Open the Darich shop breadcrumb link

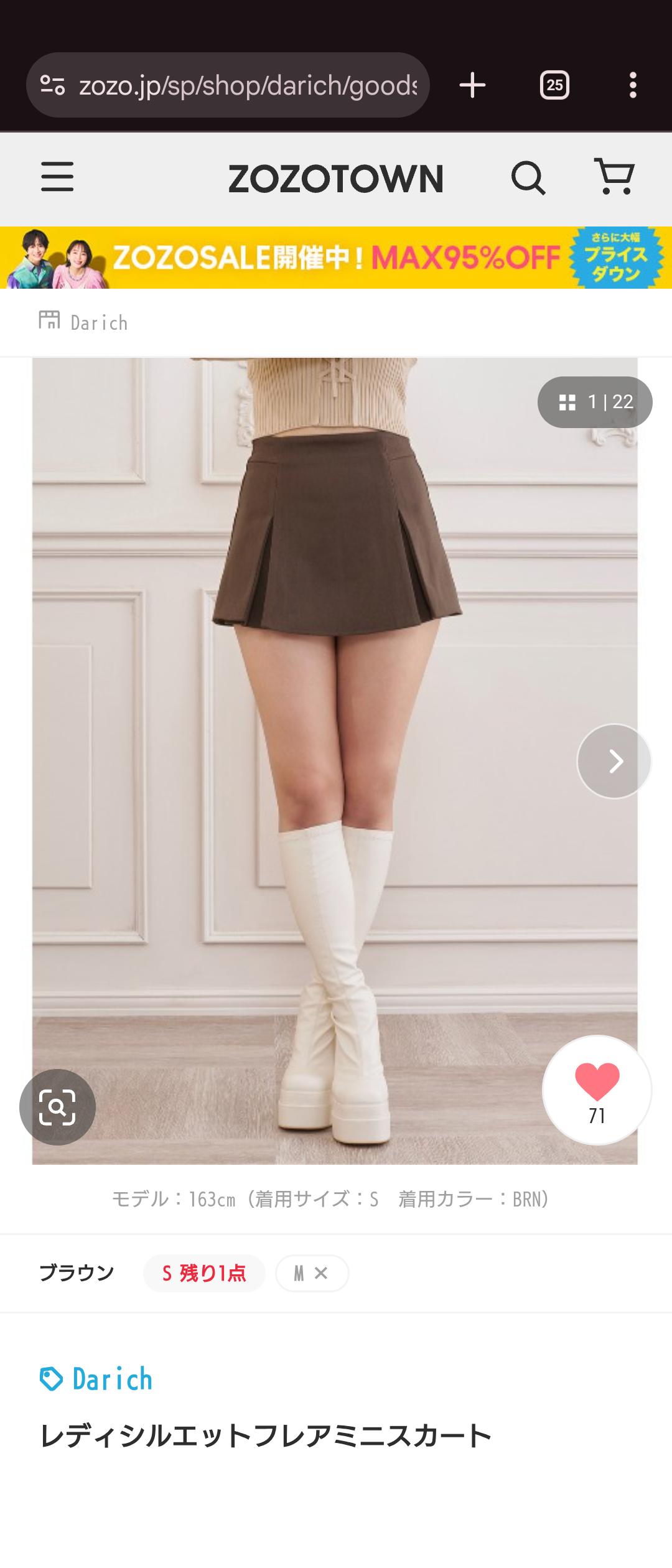click(83, 322)
